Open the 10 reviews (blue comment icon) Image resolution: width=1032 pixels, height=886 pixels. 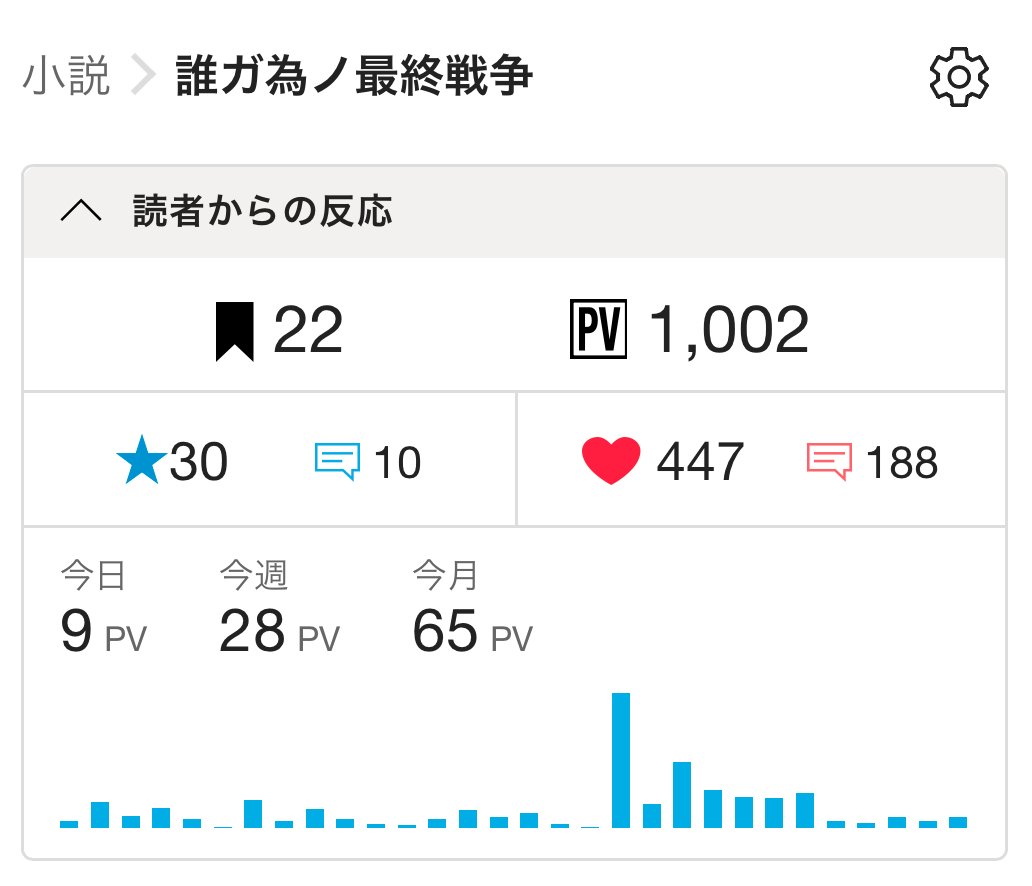[x=367, y=463]
